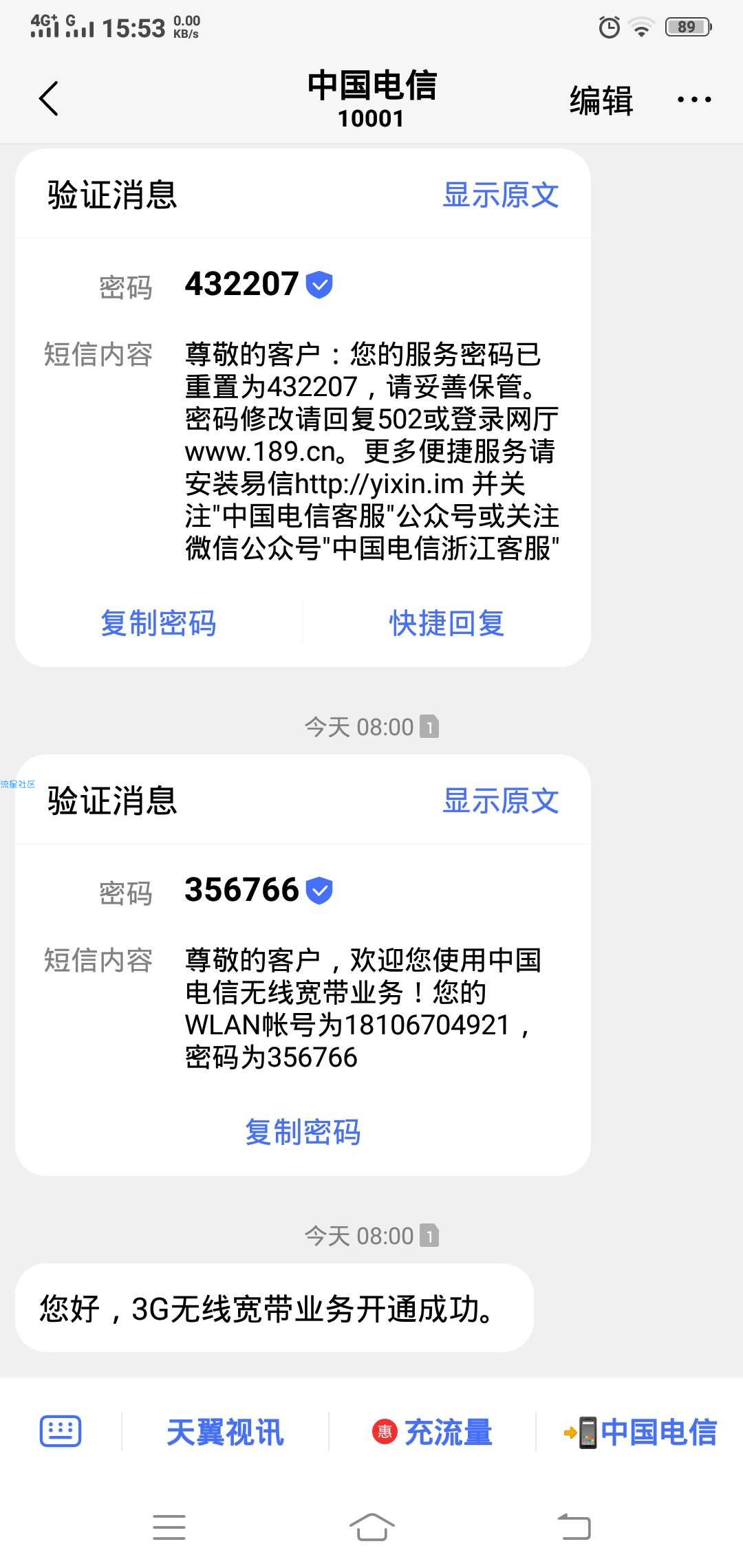Tap the system back button
743x1568 pixels.
(574, 1527)
